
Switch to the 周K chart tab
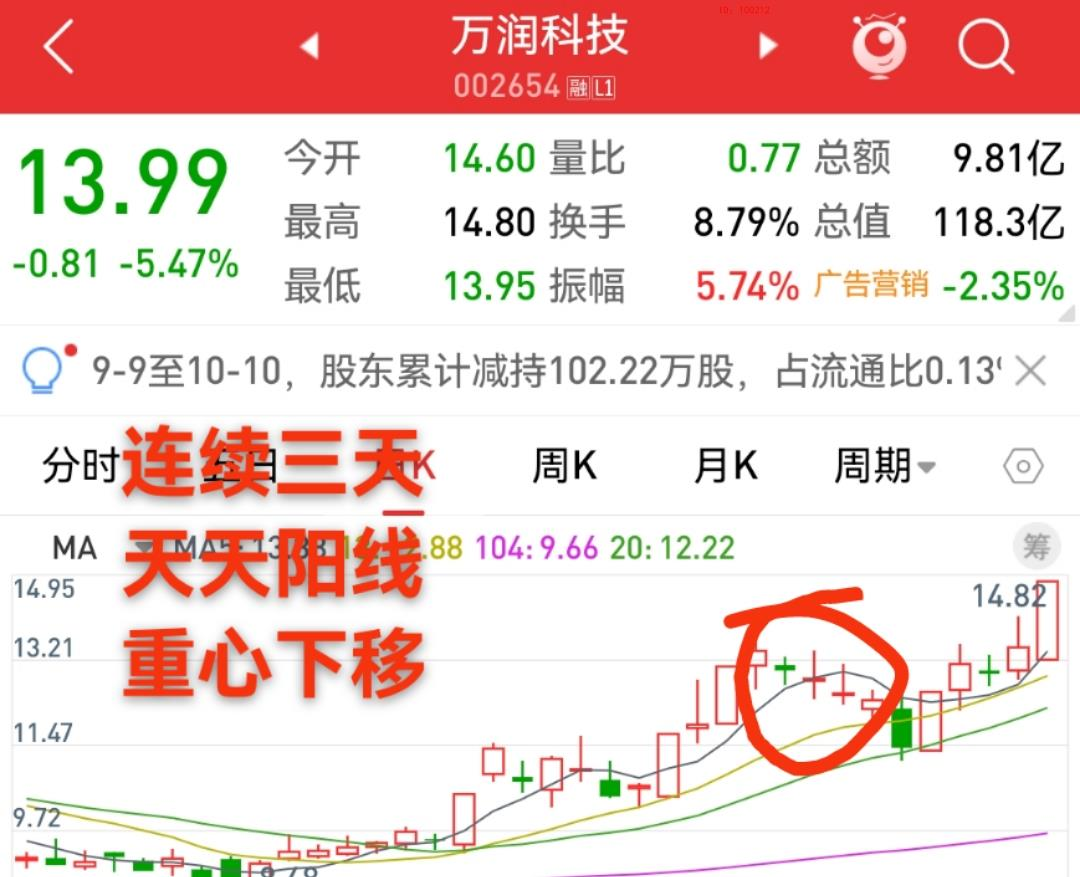pos(564,466)
